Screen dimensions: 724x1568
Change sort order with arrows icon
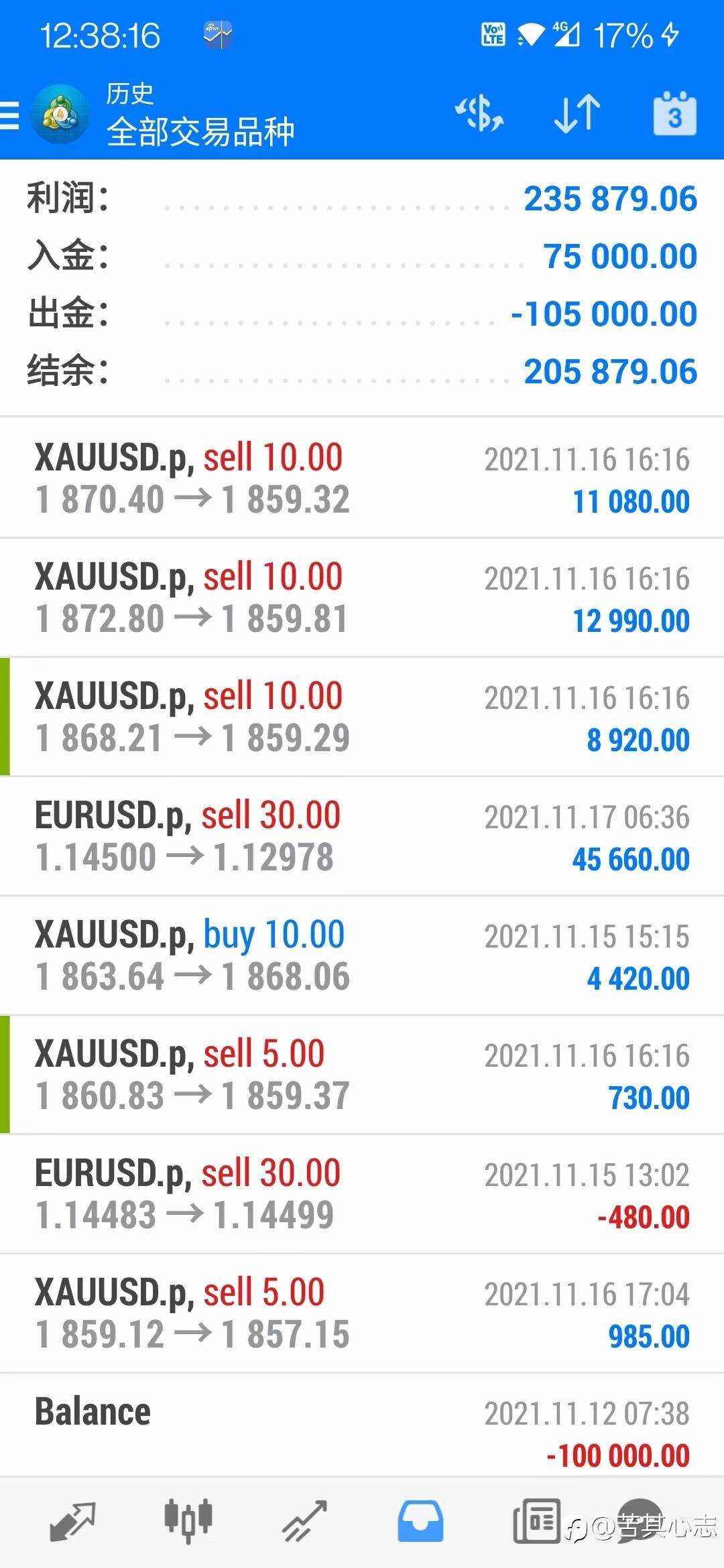(577, 113)
